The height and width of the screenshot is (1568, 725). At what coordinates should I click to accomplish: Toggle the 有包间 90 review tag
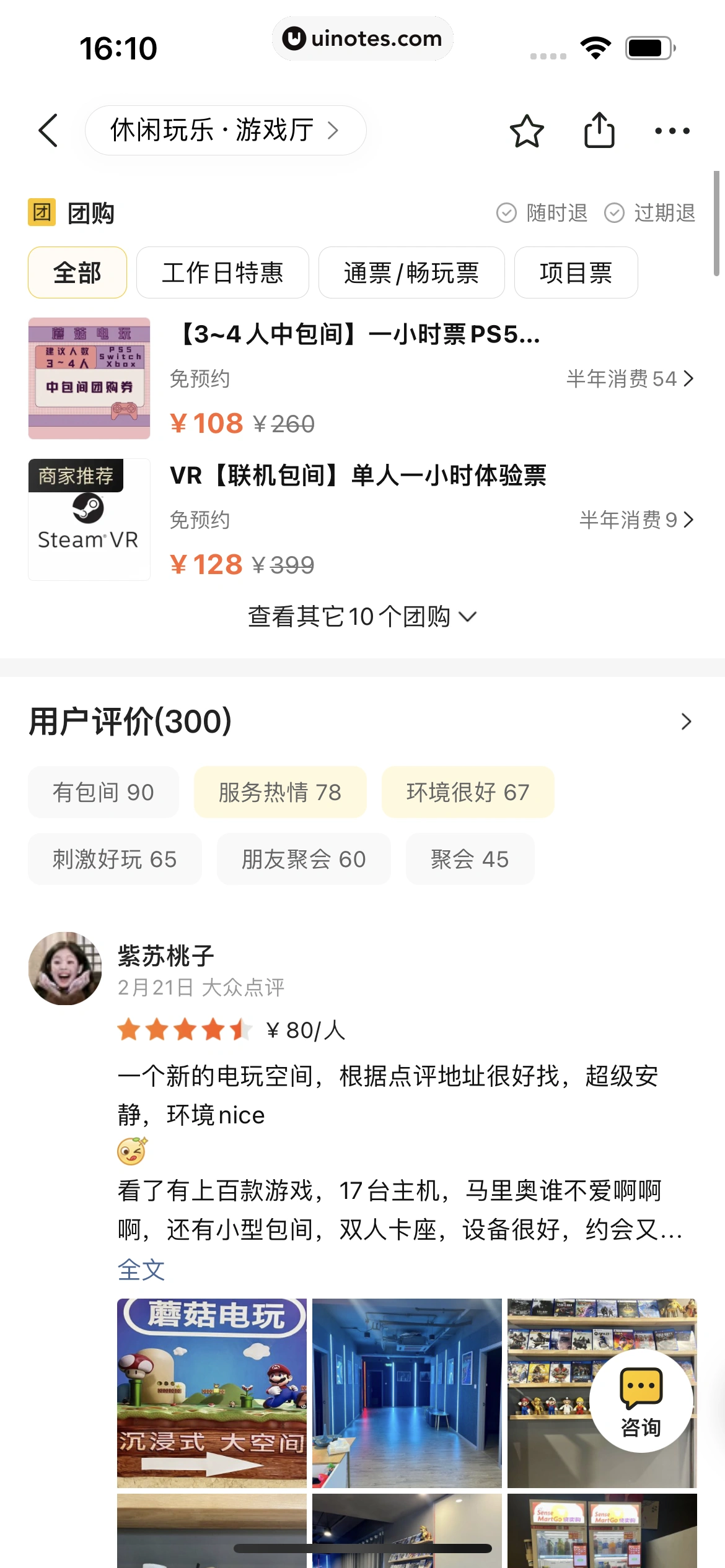pos(103,793)
